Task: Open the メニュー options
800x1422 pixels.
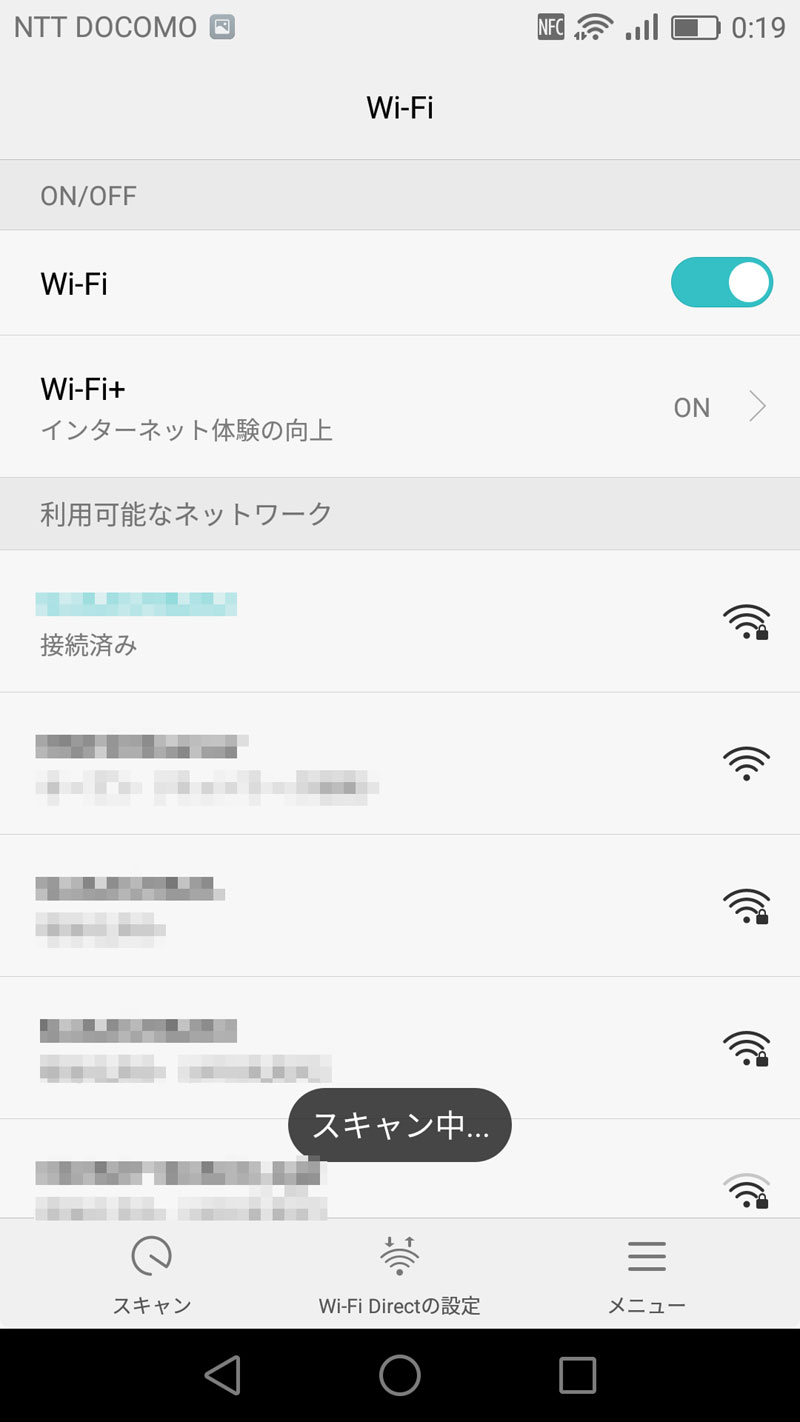Action: (x=646, y=1273)
